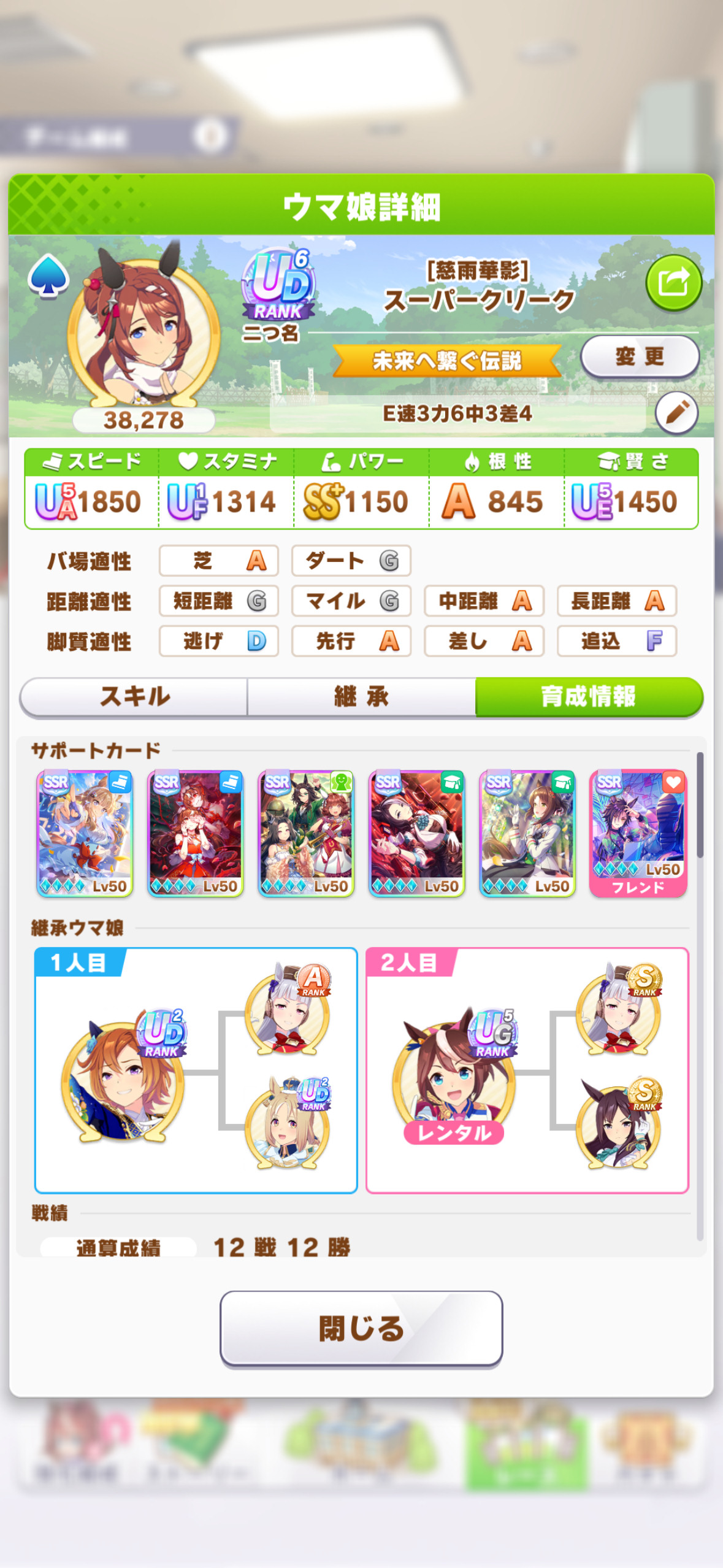The width and height of the screenshot is (723, 1568).
Task: Tap the 変更 button
Action: click(640, 356)
